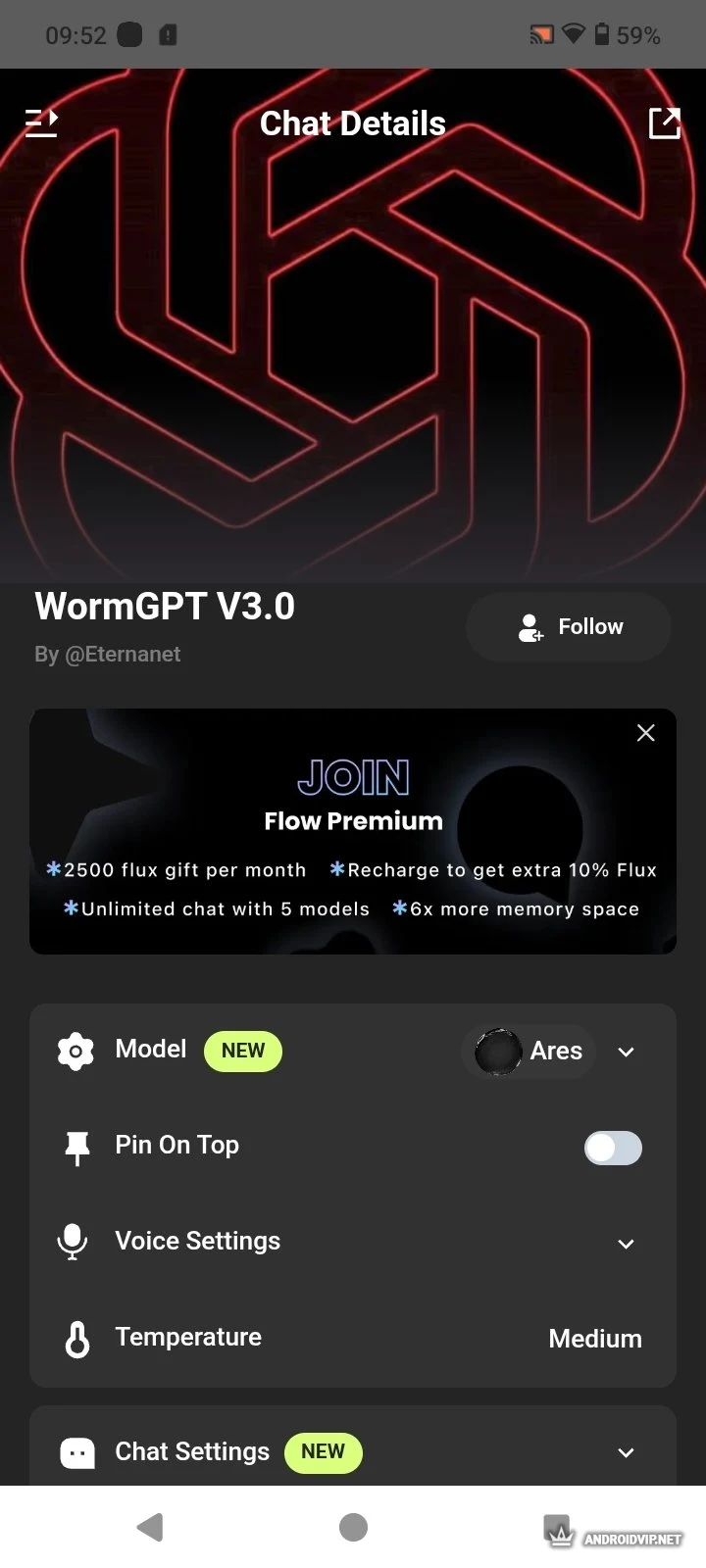Follow the WormGPT V3.0 creator
This screenshot has height=1568, width=706.
tap(569, 627)
